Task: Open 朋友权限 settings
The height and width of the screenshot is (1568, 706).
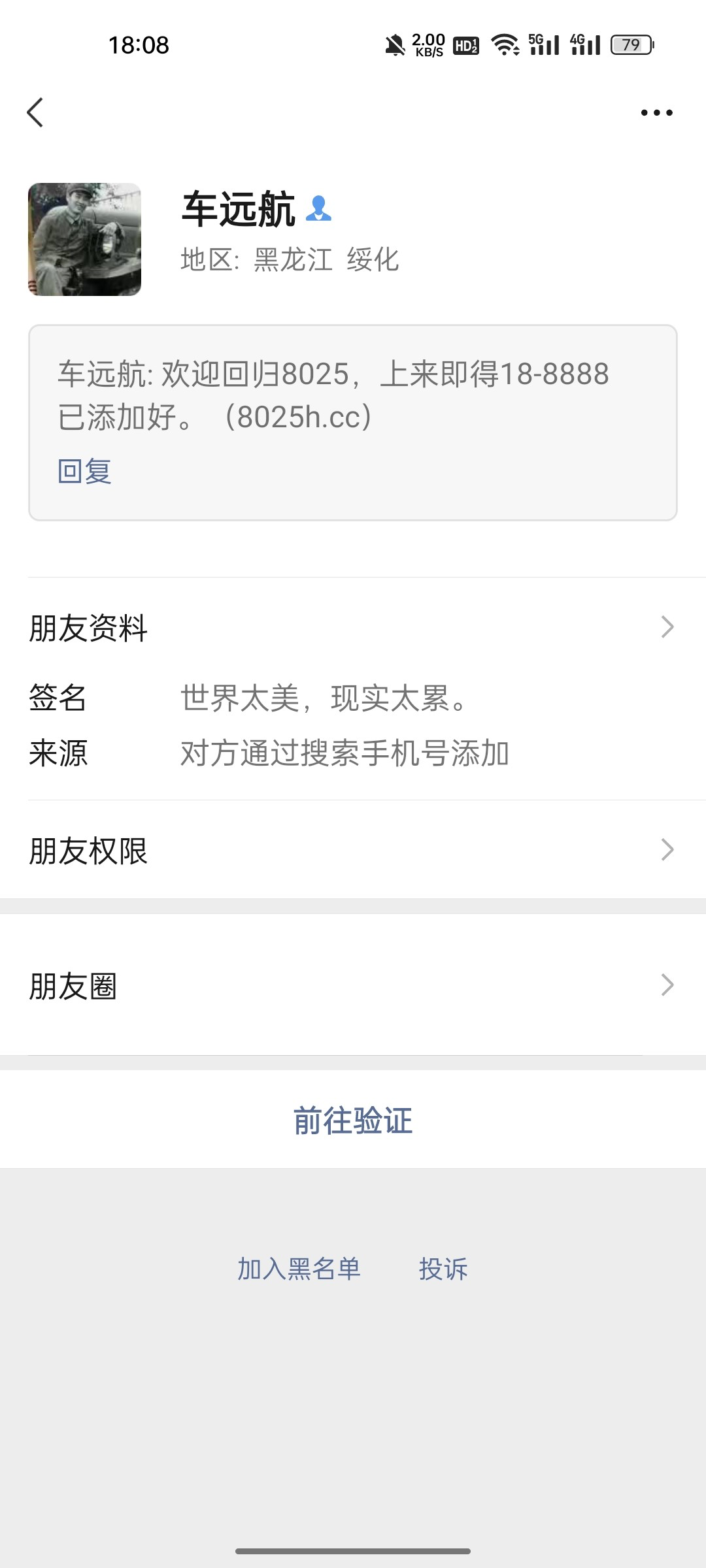Action: [x=353, y=850]
